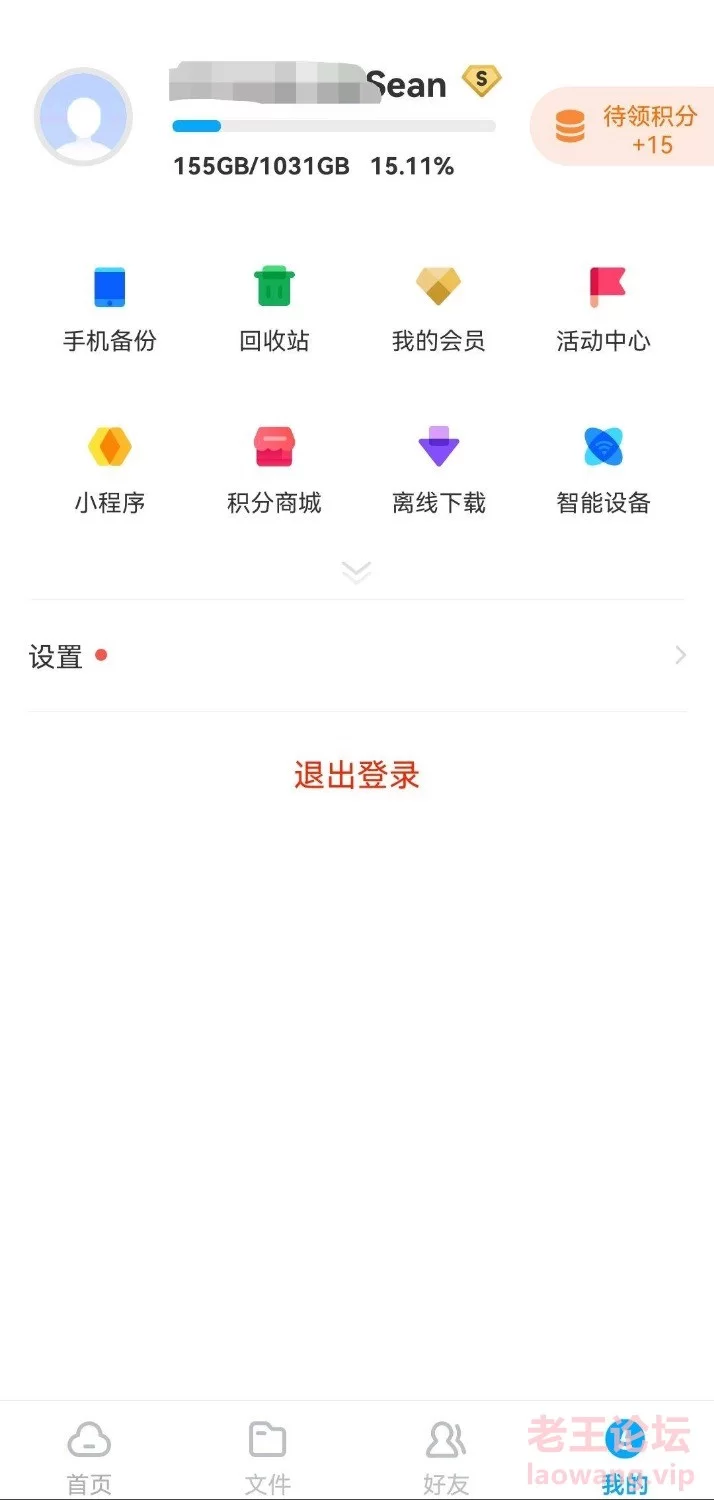714x1500 pixels.
Task: Open the 回收站 recycle bin
Action: point(274,309)
